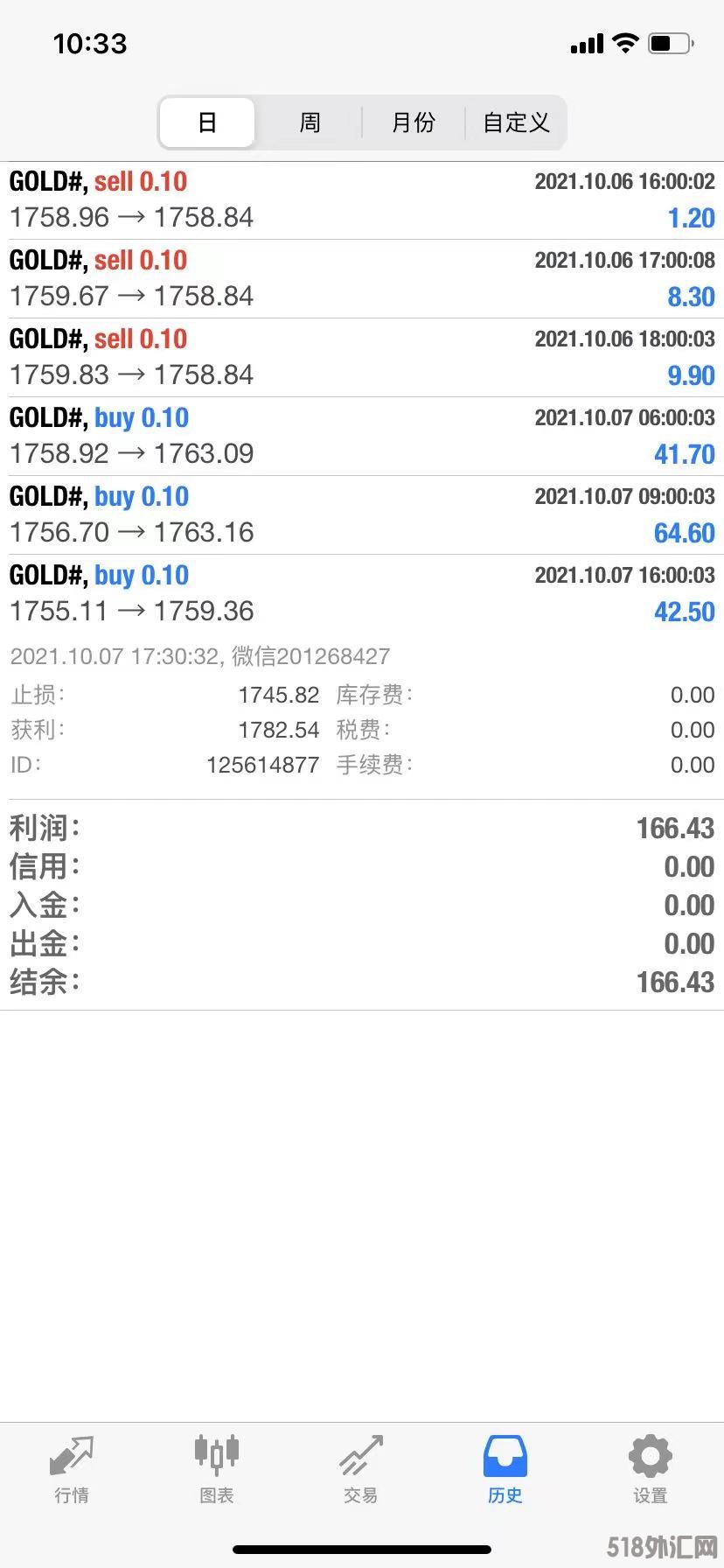Expand the sell trade with profit 1.20

point(362,200)
